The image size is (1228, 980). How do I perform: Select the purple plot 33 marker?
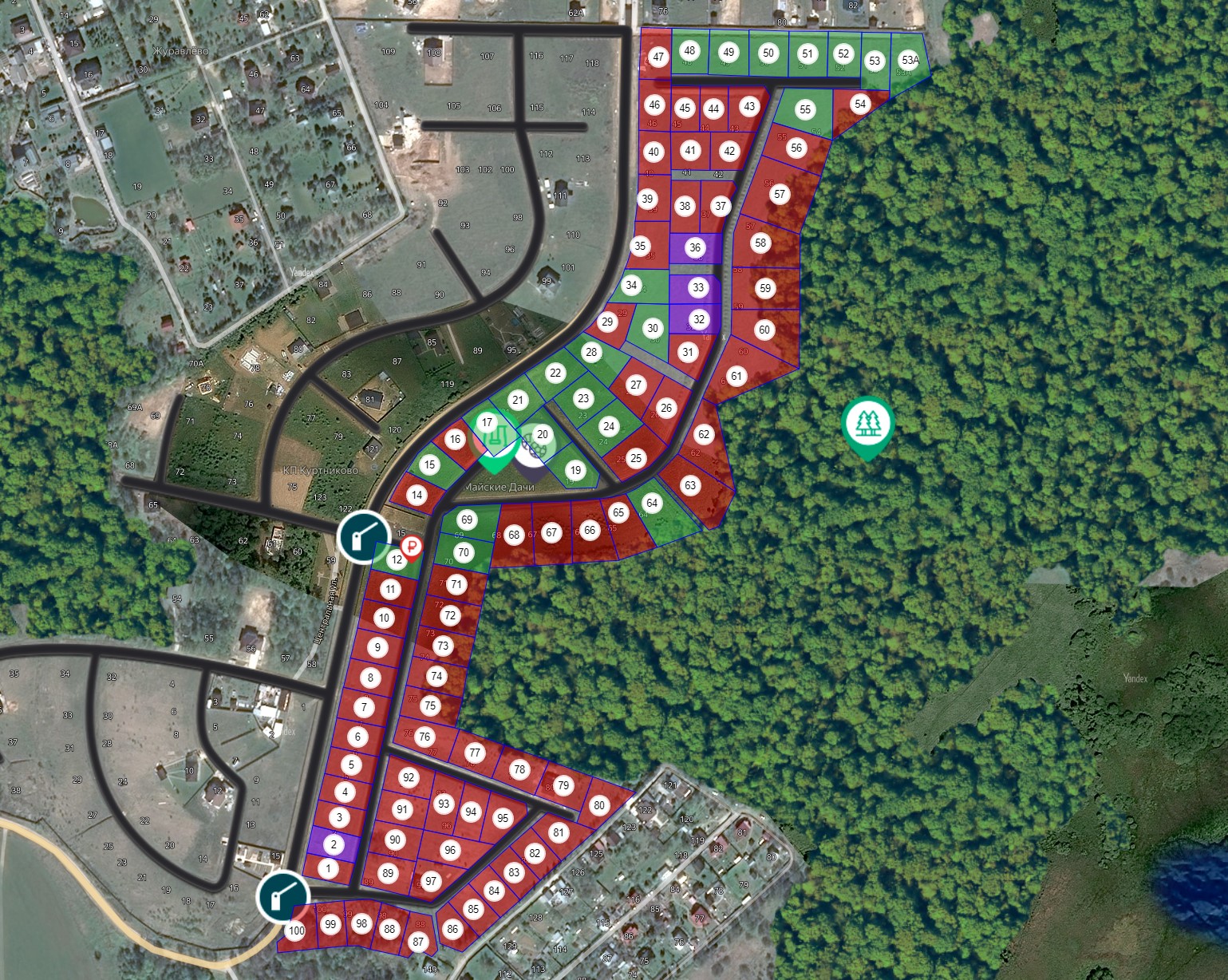pos(698,287)
